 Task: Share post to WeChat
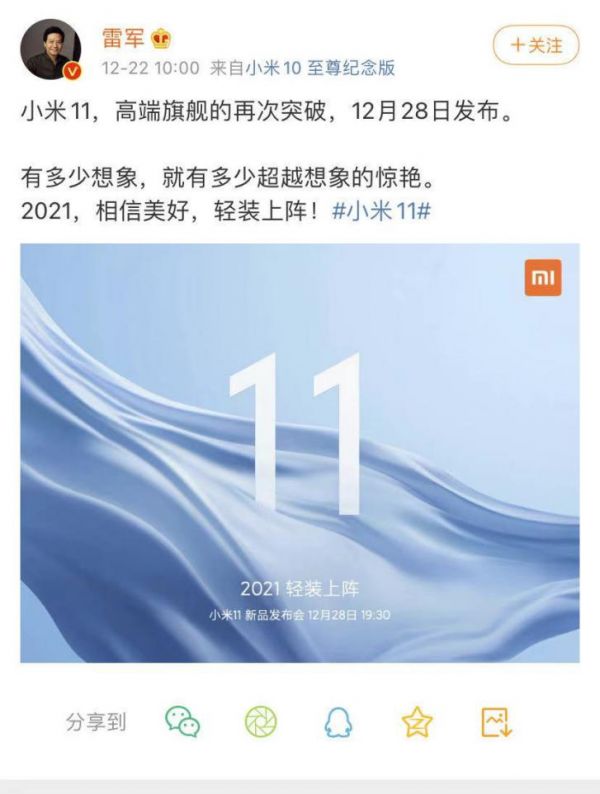pos(183,721)
